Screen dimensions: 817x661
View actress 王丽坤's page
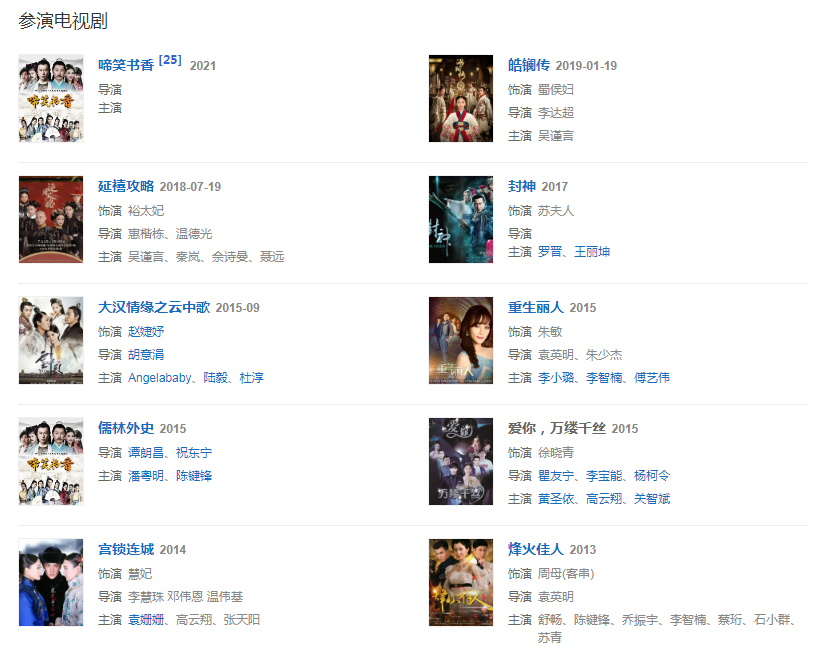591,252
